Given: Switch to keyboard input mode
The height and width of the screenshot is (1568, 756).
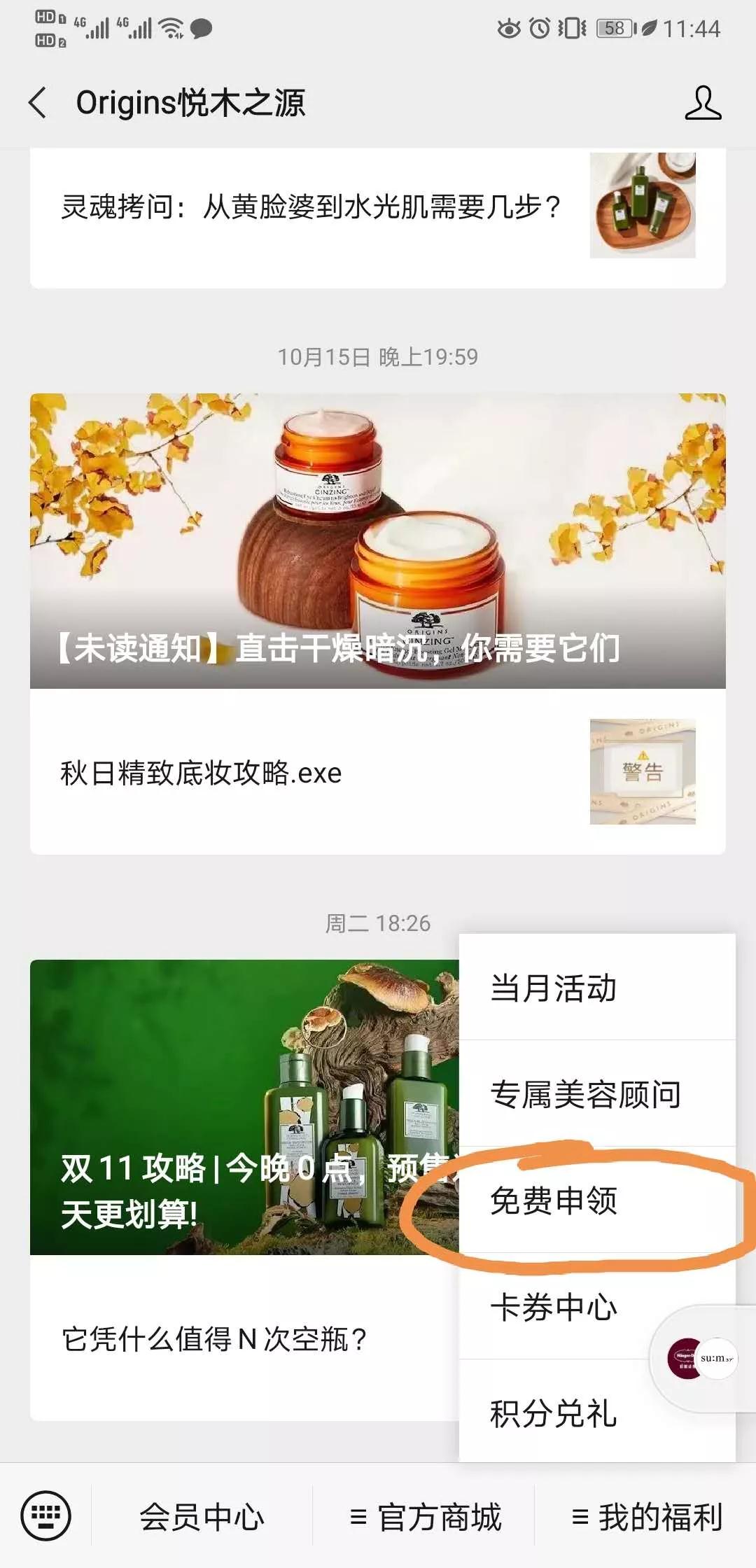Looking at the screenshot, I should 46,1516.
